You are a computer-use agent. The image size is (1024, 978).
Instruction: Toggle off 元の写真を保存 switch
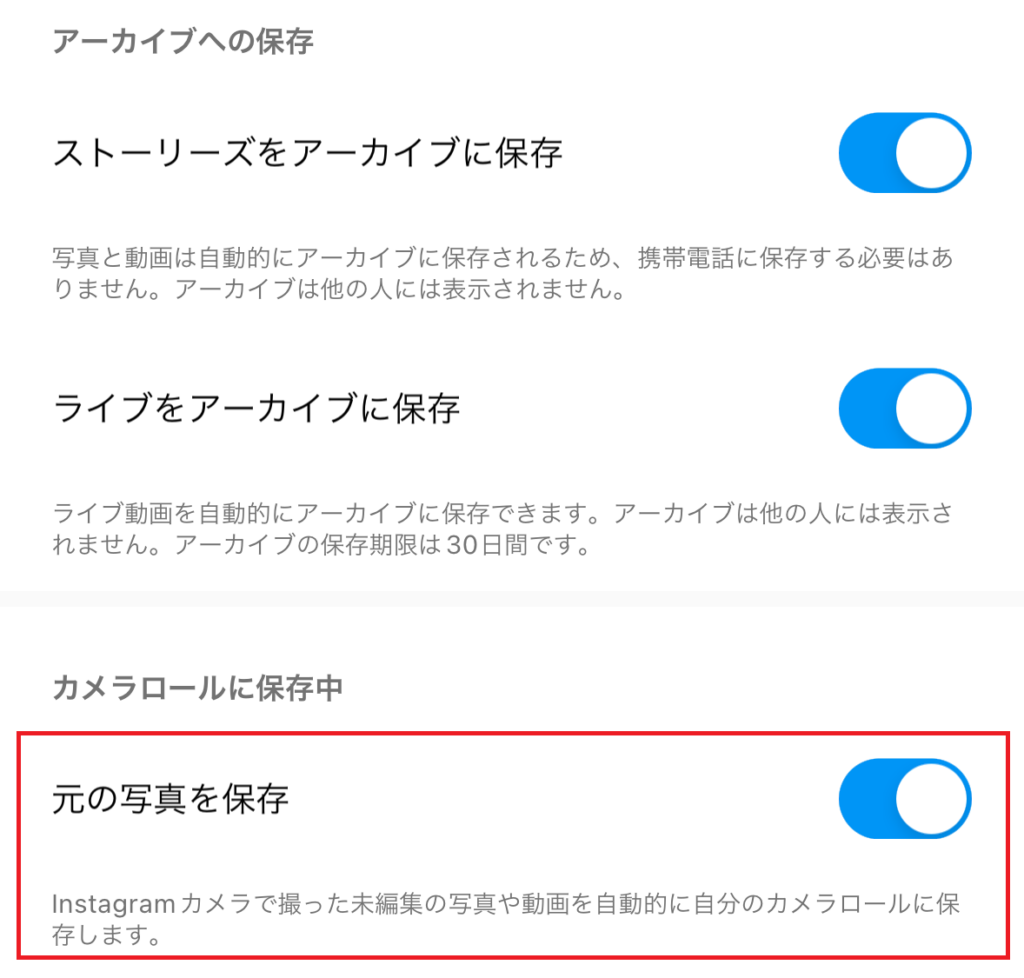905,798
